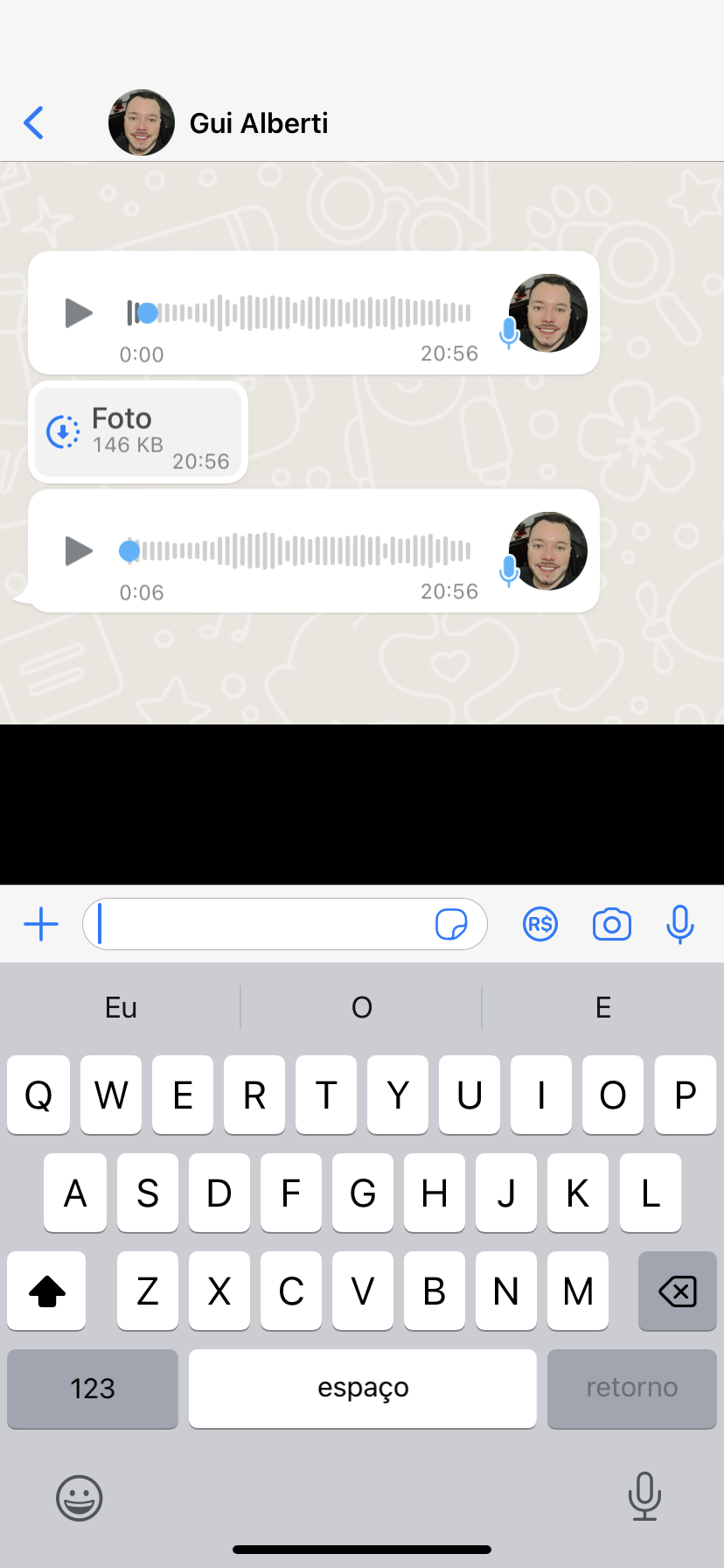This screenshot has width=724, height=1568.
Task: Focus the message text field
Action: tap(262, 924)
